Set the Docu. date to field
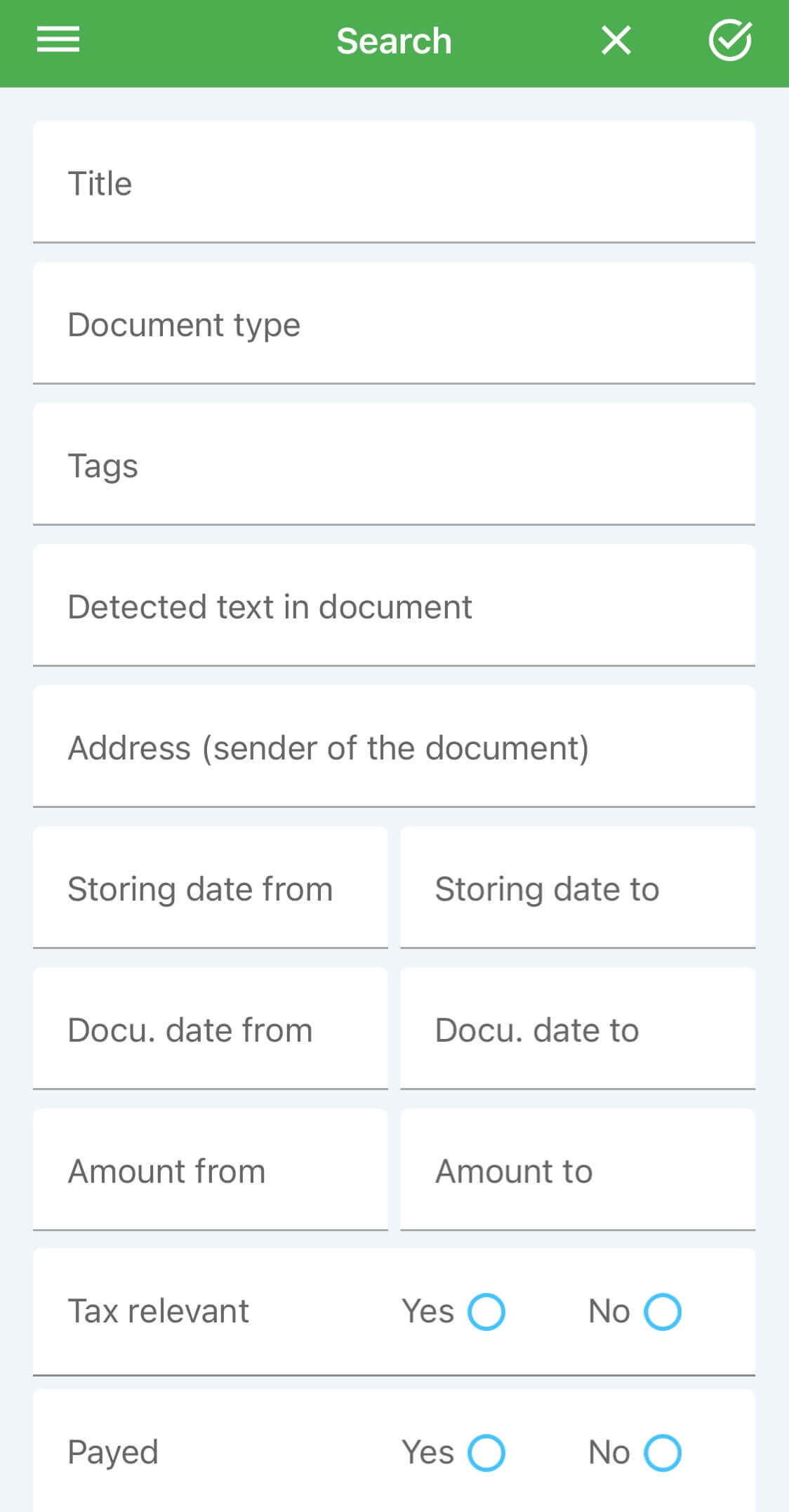789x1512 pixels. [578, 1028]
